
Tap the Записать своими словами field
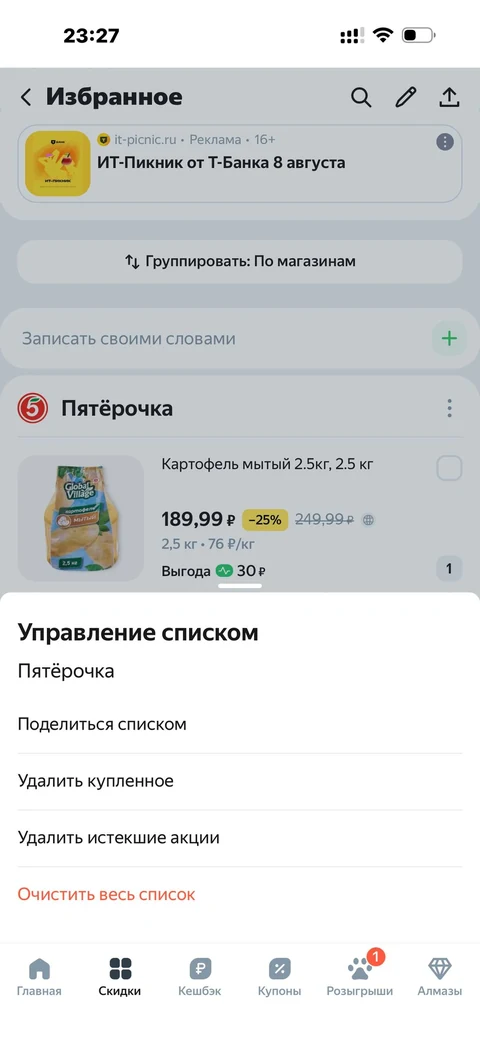[x=223, y=339]
